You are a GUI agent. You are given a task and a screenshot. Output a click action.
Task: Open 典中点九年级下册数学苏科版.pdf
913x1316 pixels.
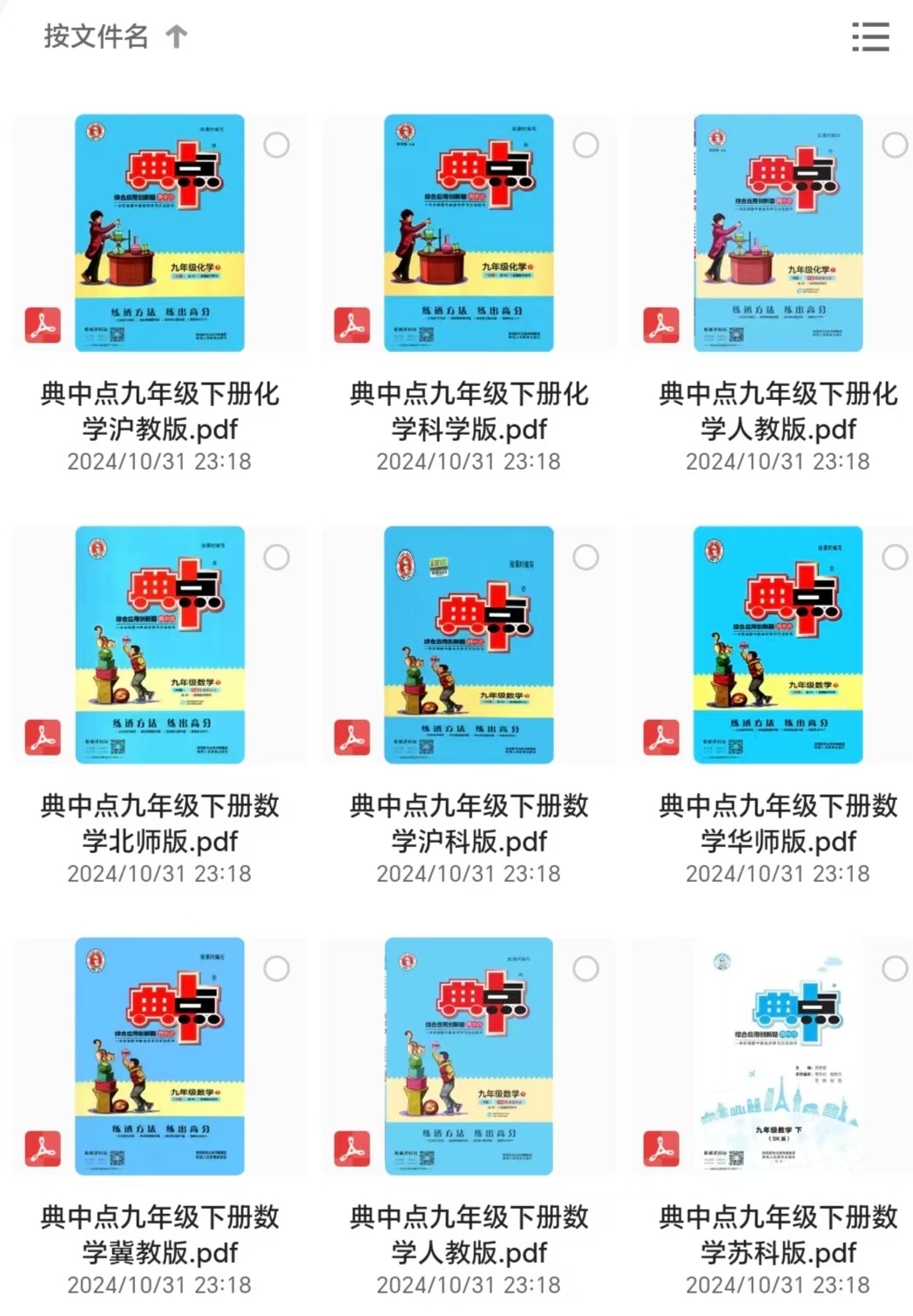point(778,1056)
